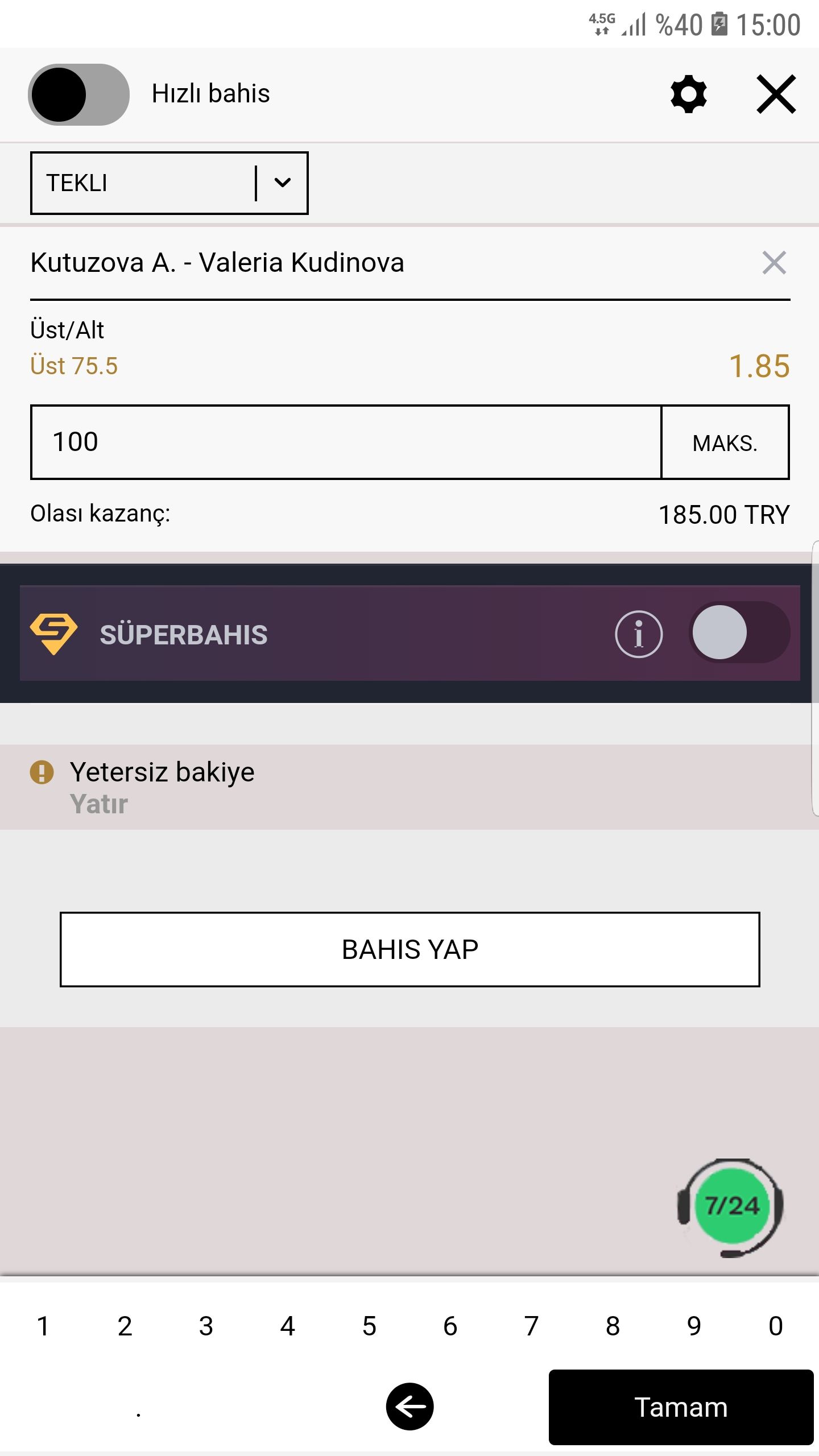The height and width of the screenshot is (1456, 819).
Task: Open the Süperbahis info icon
Action: [x=639, y=634]
